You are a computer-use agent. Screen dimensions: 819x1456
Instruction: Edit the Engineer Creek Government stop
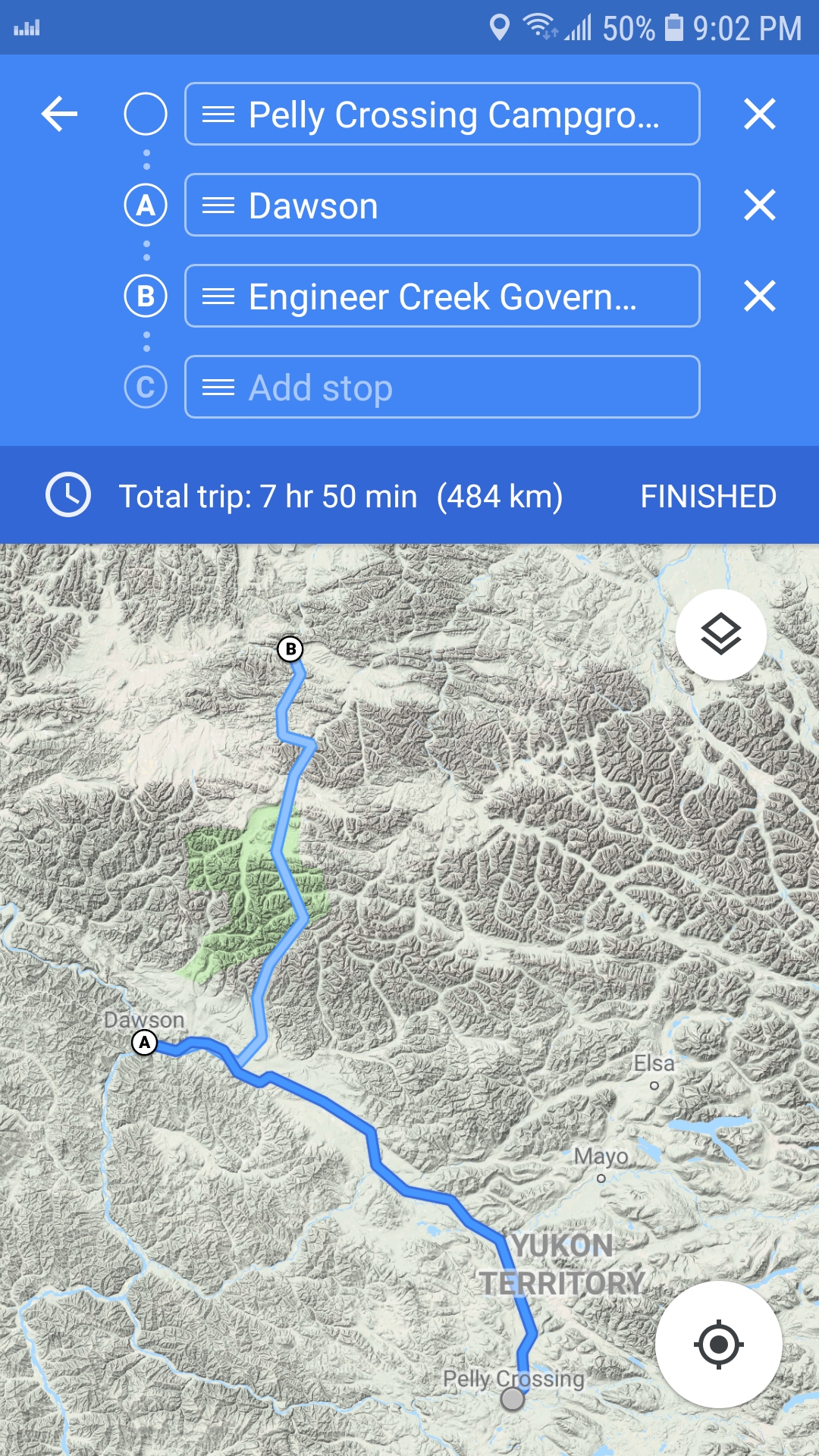[442, 296]
